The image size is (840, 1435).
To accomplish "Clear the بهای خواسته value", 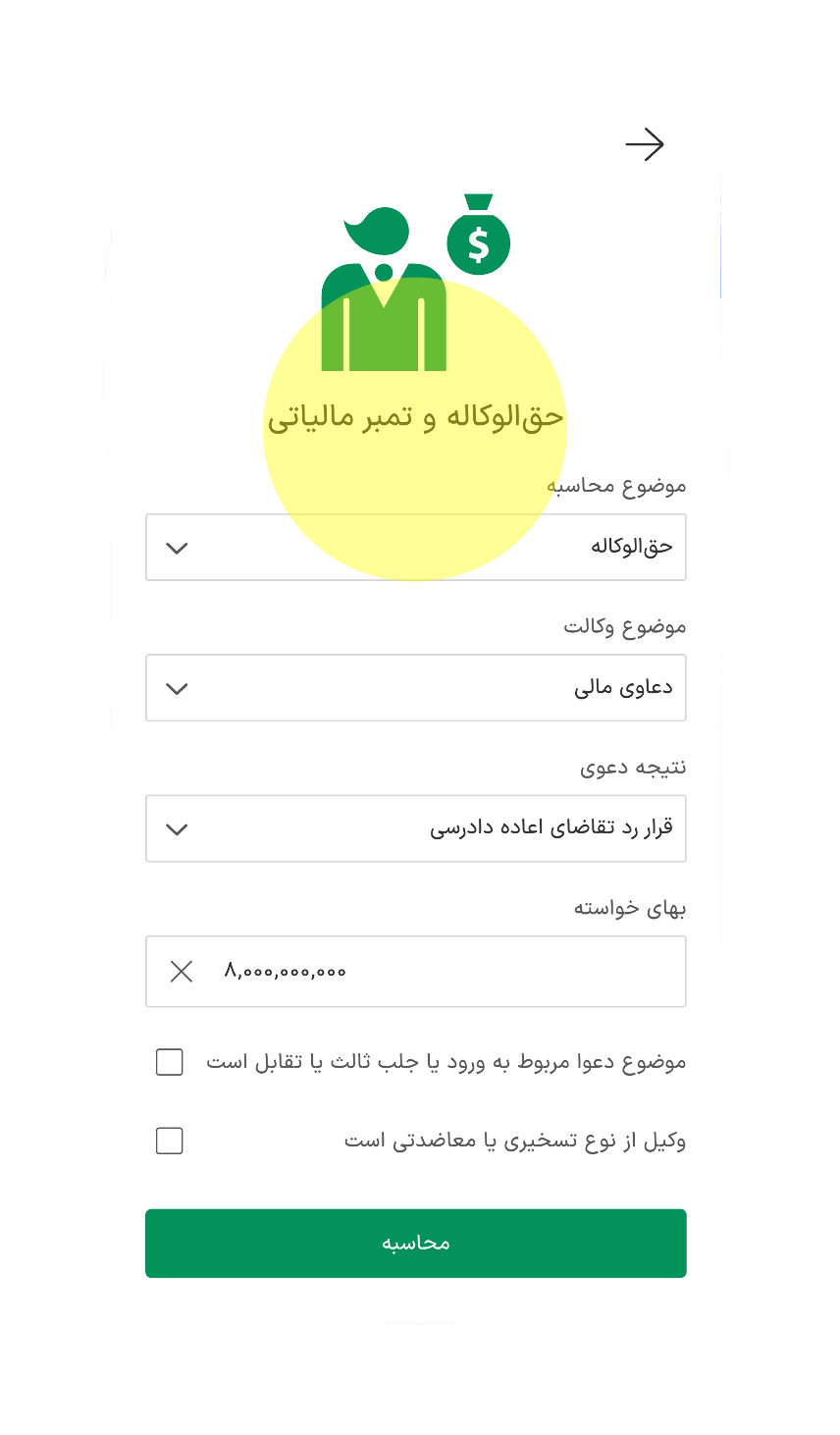I will click(182, 972).
